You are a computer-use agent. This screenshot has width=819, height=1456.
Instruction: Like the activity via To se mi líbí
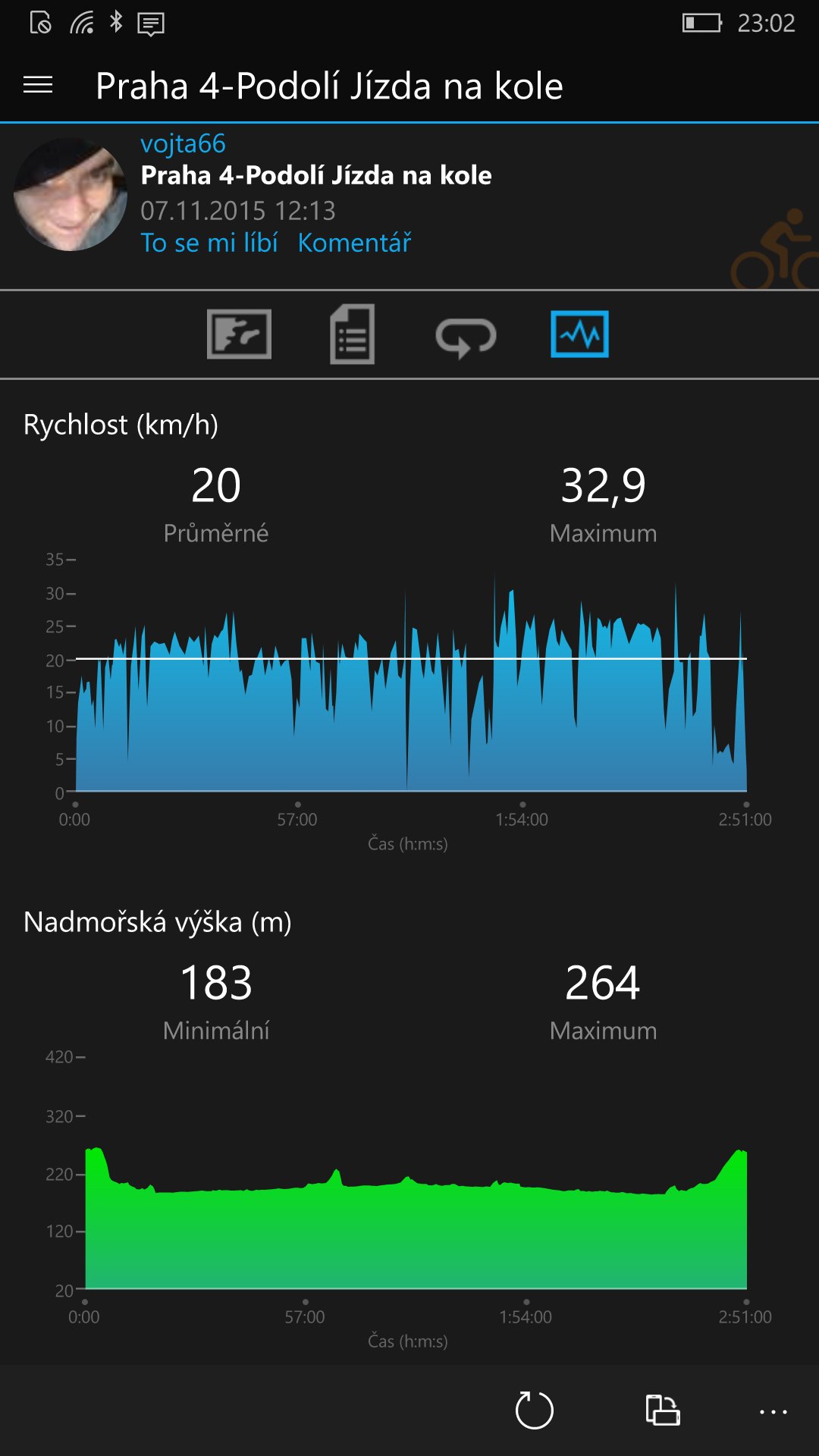pos(209,243)
